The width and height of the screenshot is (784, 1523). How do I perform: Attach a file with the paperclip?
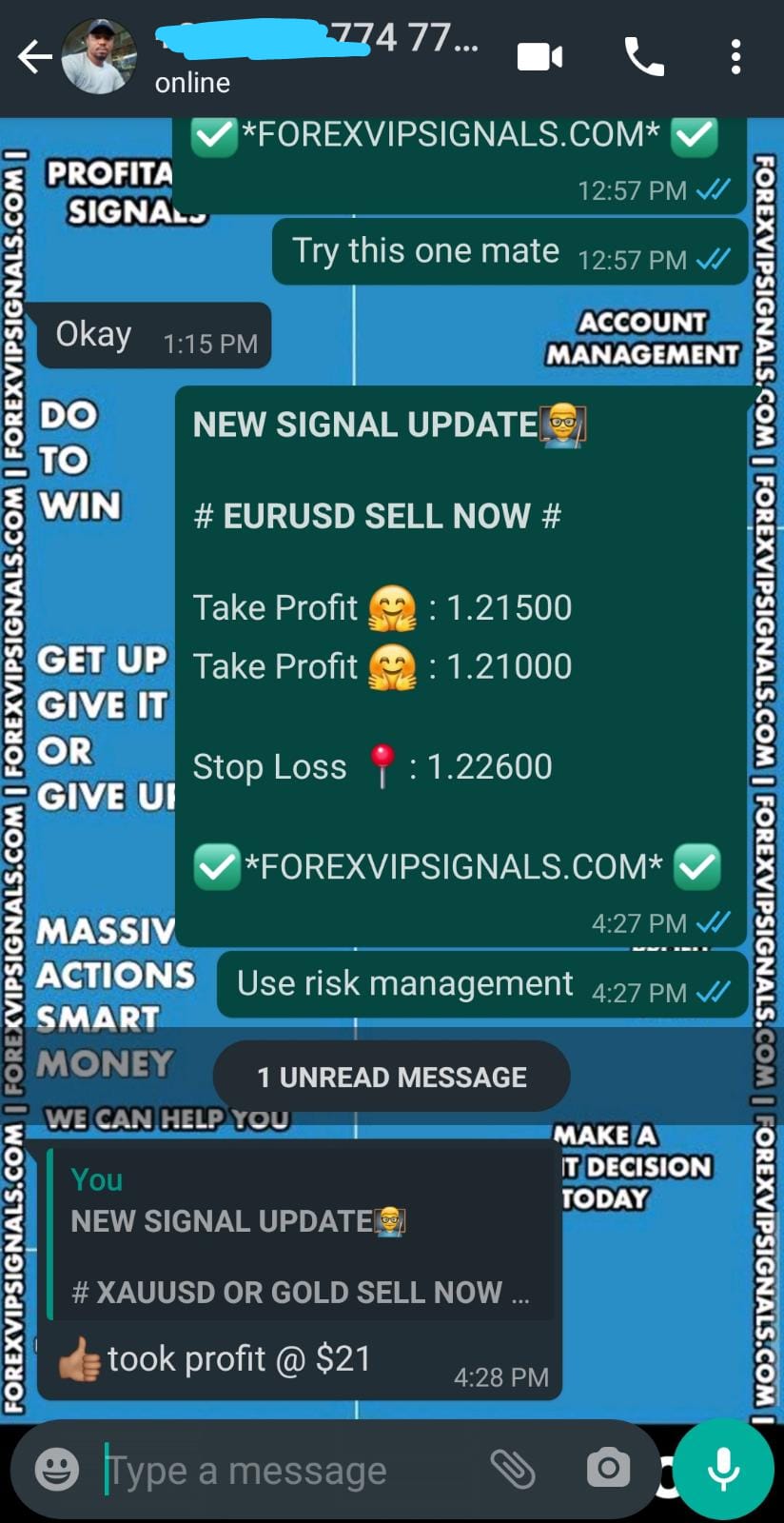tap(513, 1469)
